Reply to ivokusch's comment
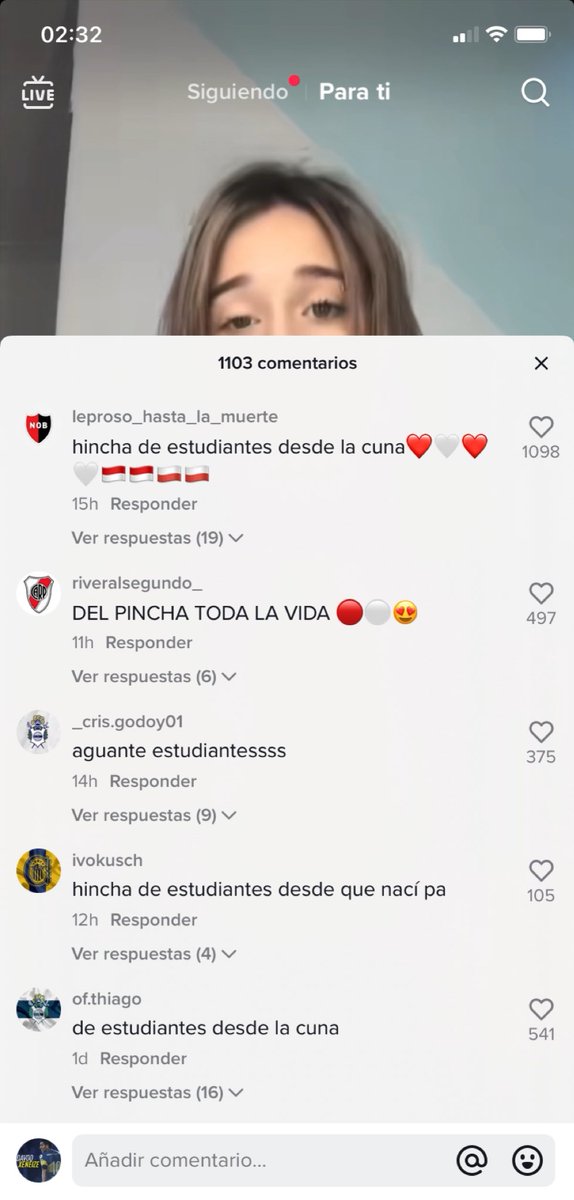The width and height of the screenshot is (574, 1200). [x=154, y=920]
